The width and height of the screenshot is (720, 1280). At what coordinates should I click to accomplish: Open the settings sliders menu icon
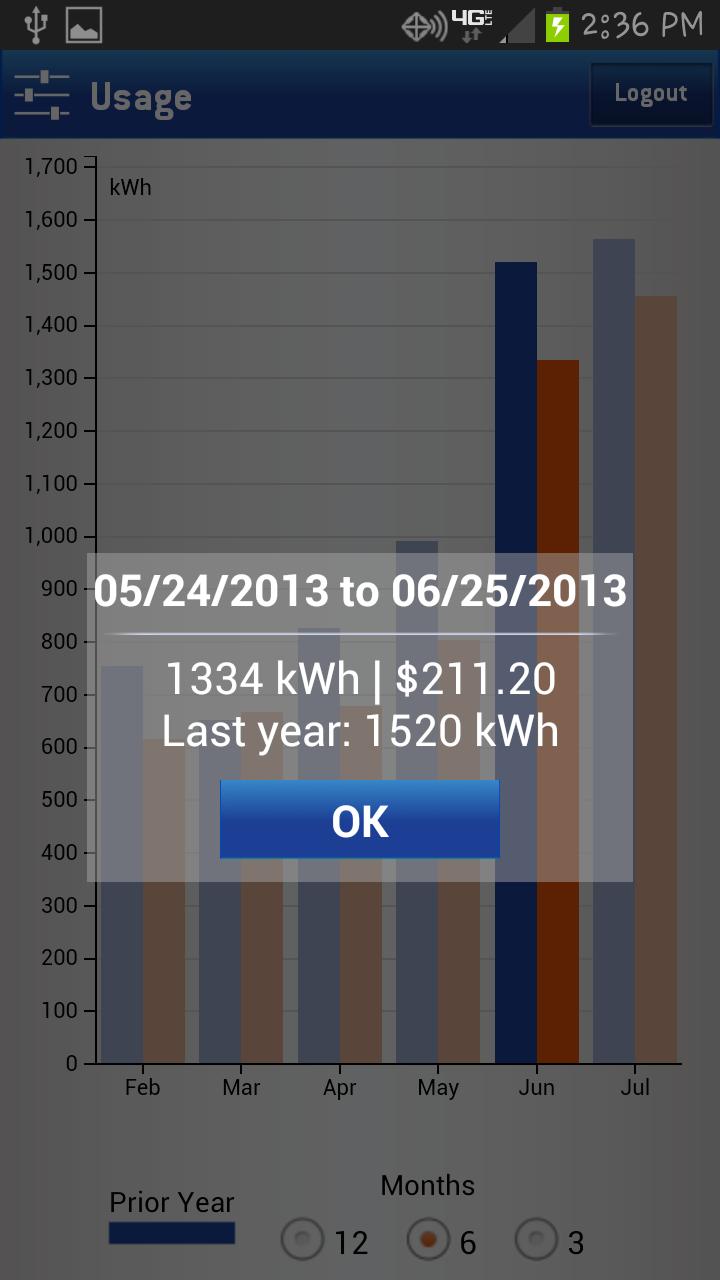42,96
